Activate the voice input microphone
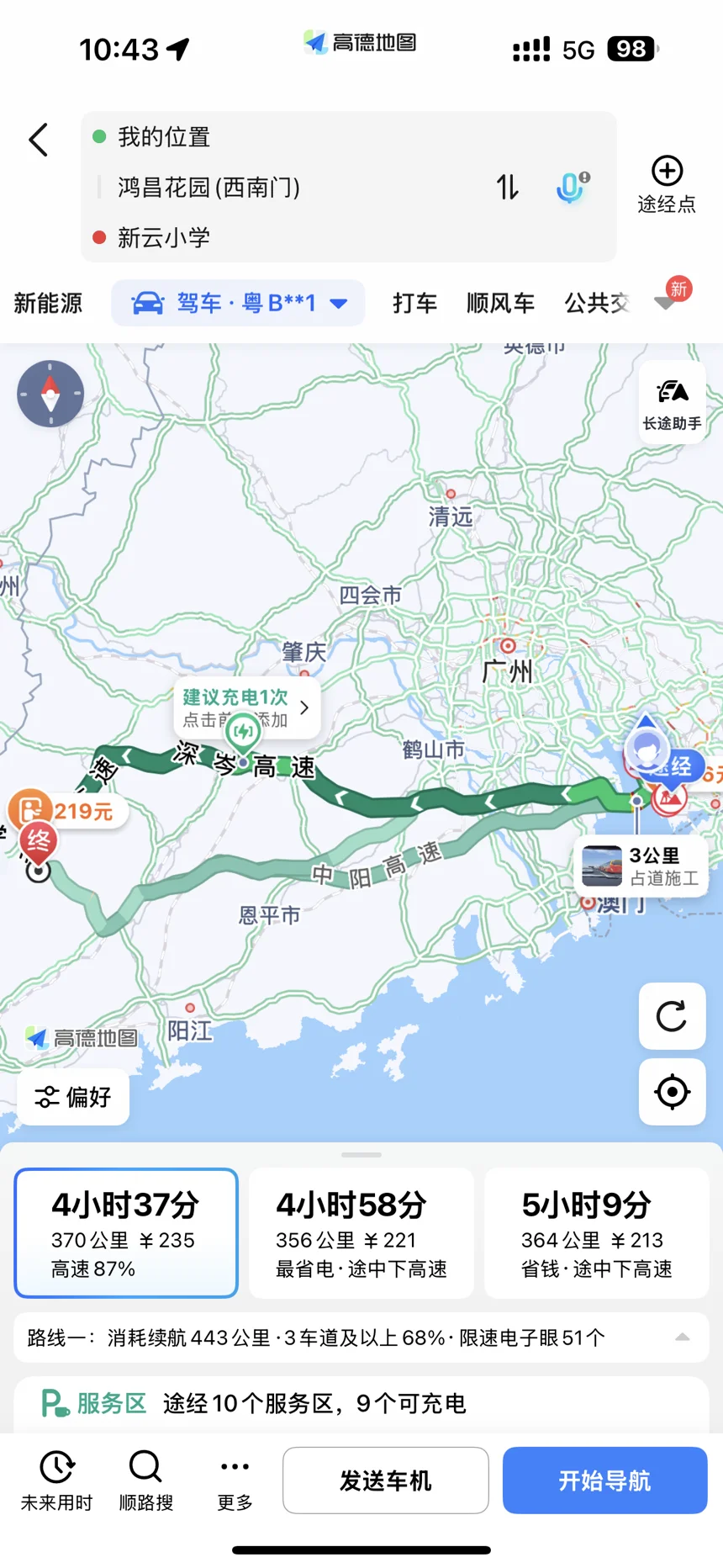 pos(572,187)
